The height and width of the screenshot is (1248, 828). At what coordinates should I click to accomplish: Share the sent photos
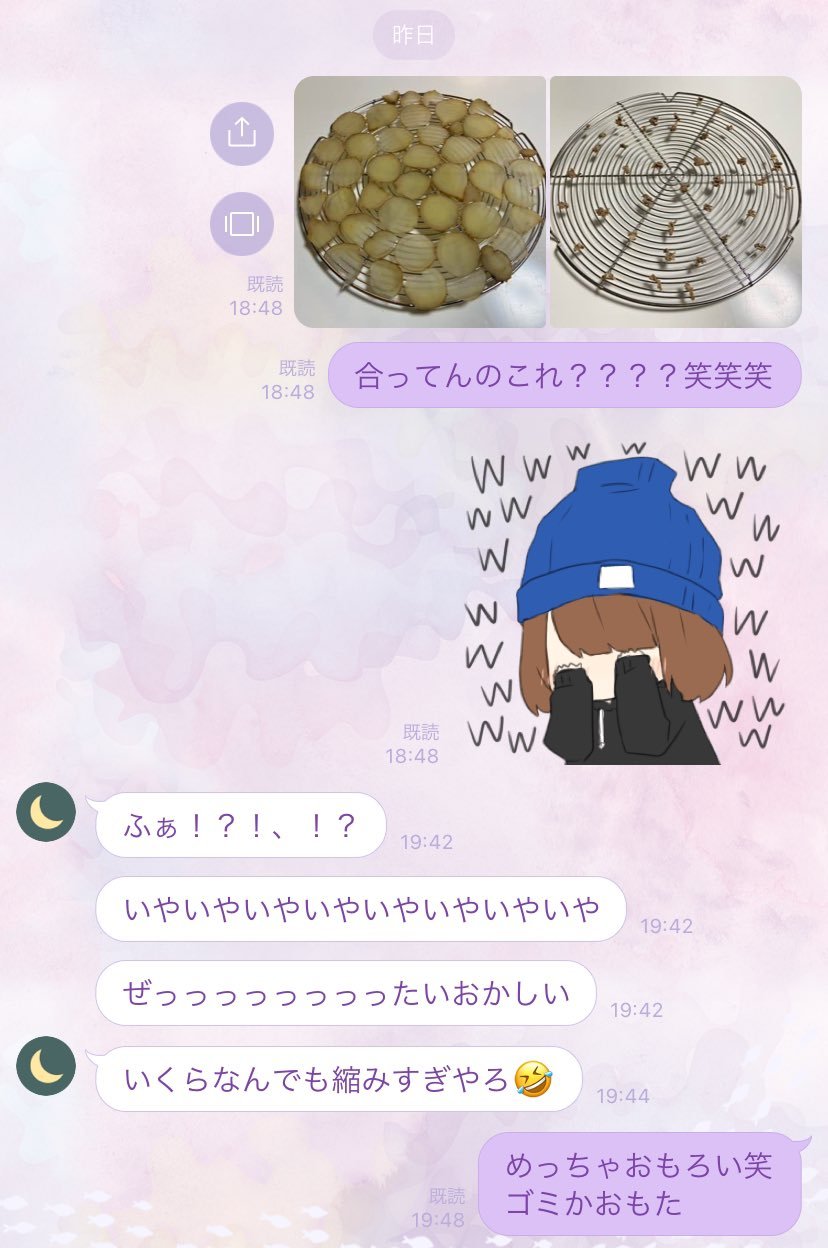tap(241, 133)
